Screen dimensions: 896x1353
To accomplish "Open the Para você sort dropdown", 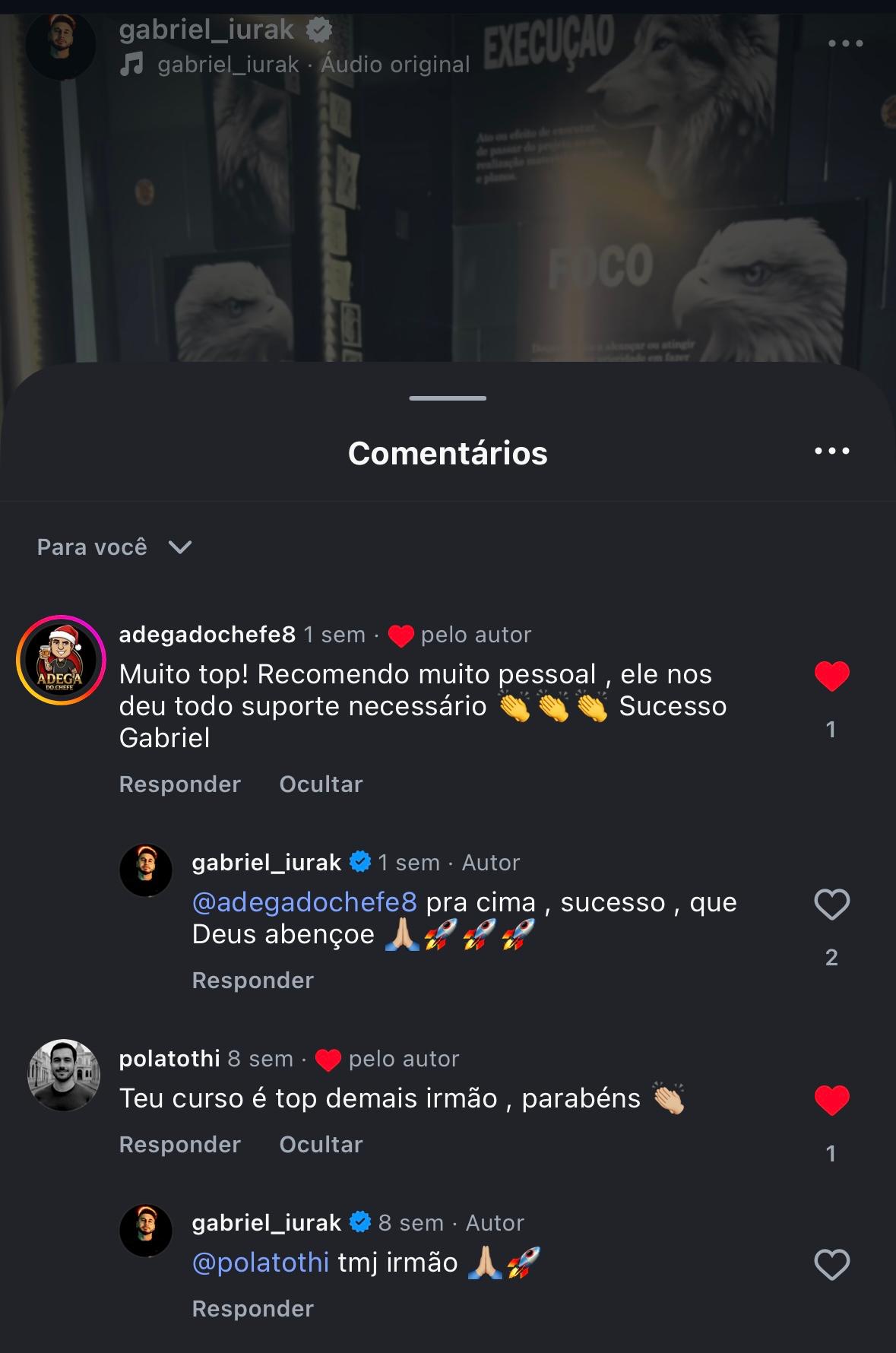I will pyautogui.click(x=114, y=547).
